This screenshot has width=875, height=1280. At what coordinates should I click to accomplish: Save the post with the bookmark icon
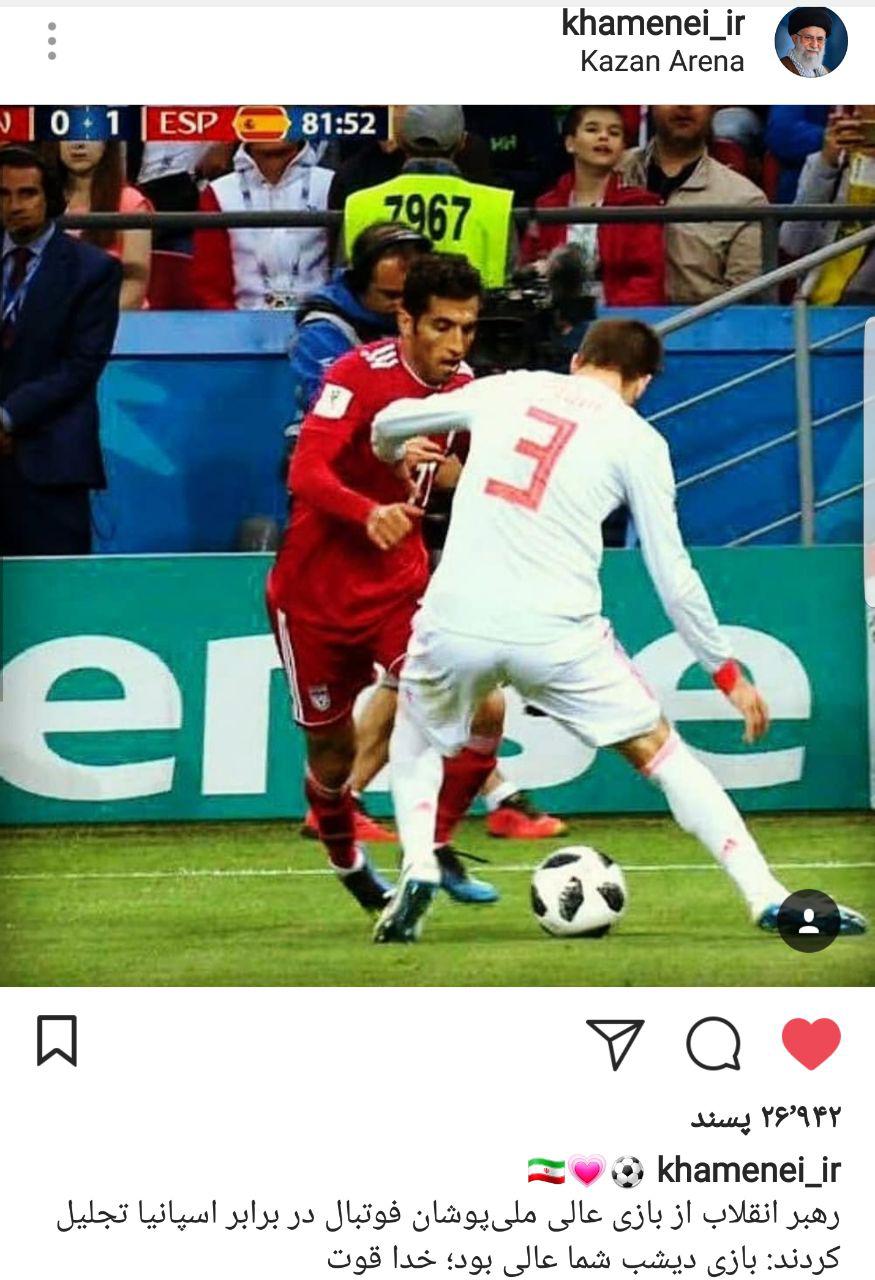coord(57,1041)
